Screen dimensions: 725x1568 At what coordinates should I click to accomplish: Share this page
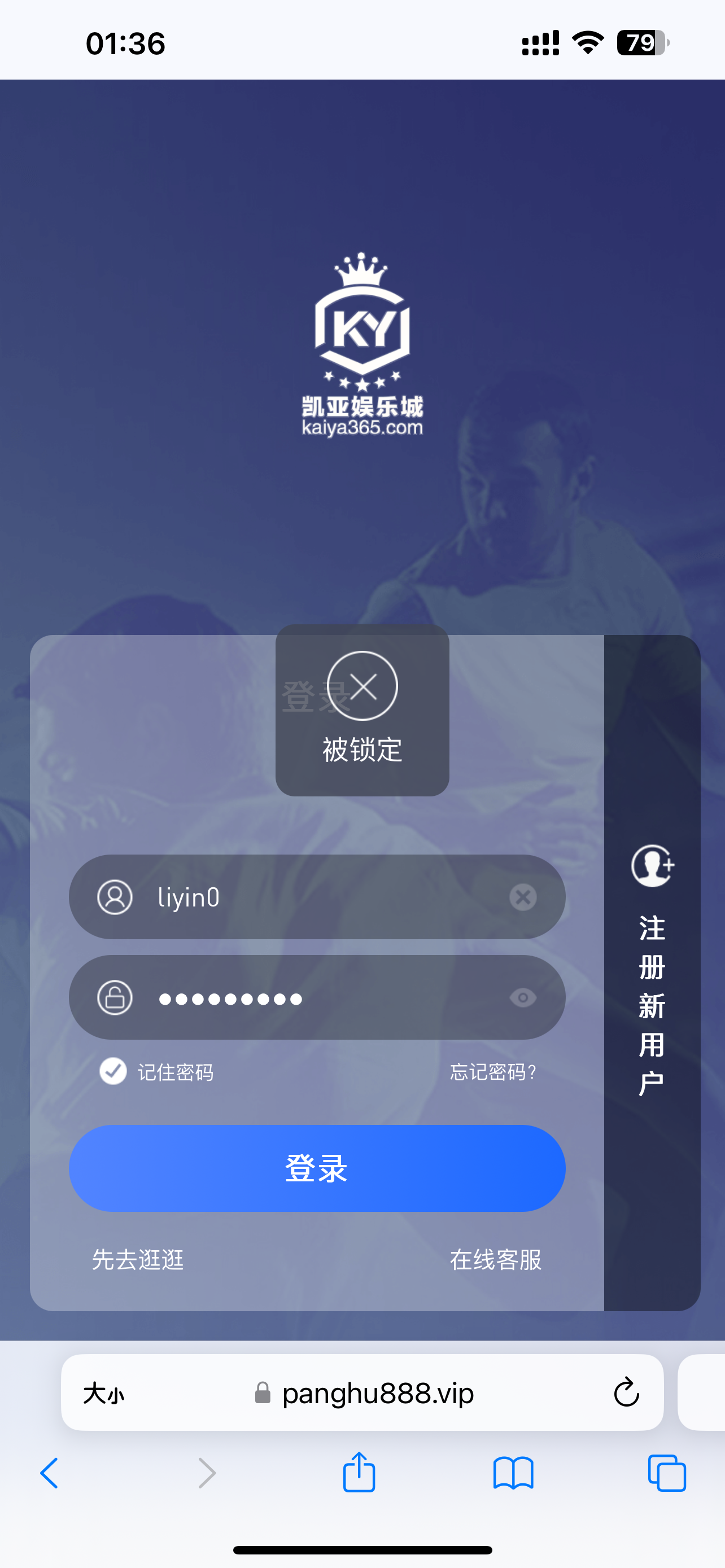coord(359,1473)
